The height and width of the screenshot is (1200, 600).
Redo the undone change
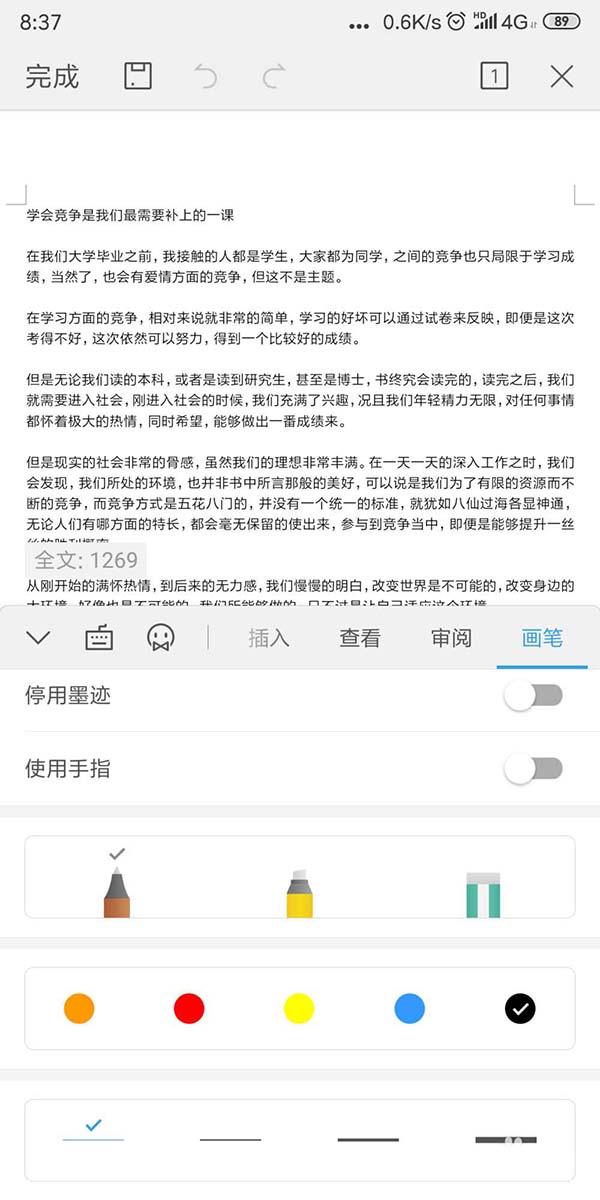click(x=273, y=77)
